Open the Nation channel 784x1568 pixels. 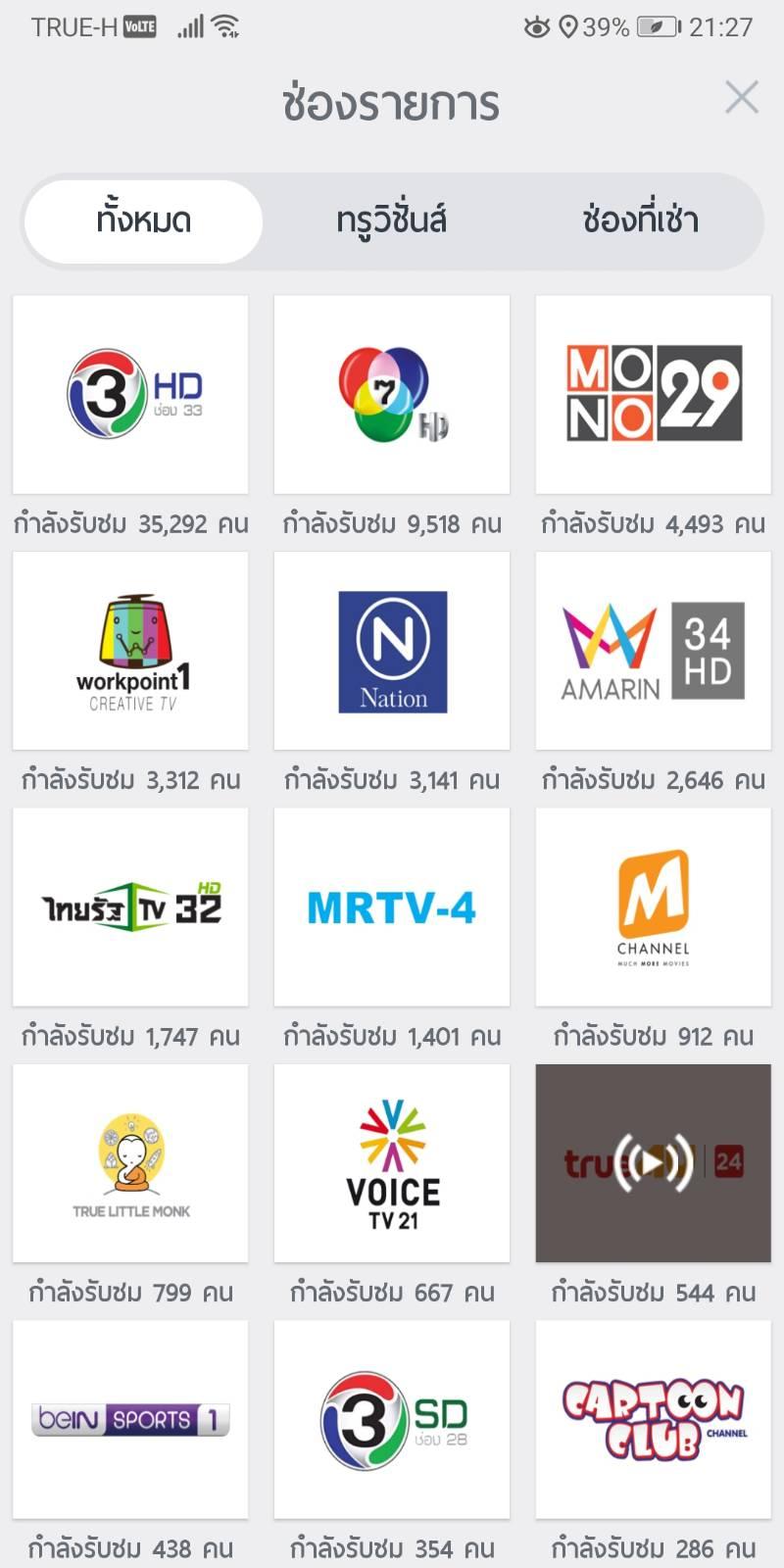pos(392,651)
